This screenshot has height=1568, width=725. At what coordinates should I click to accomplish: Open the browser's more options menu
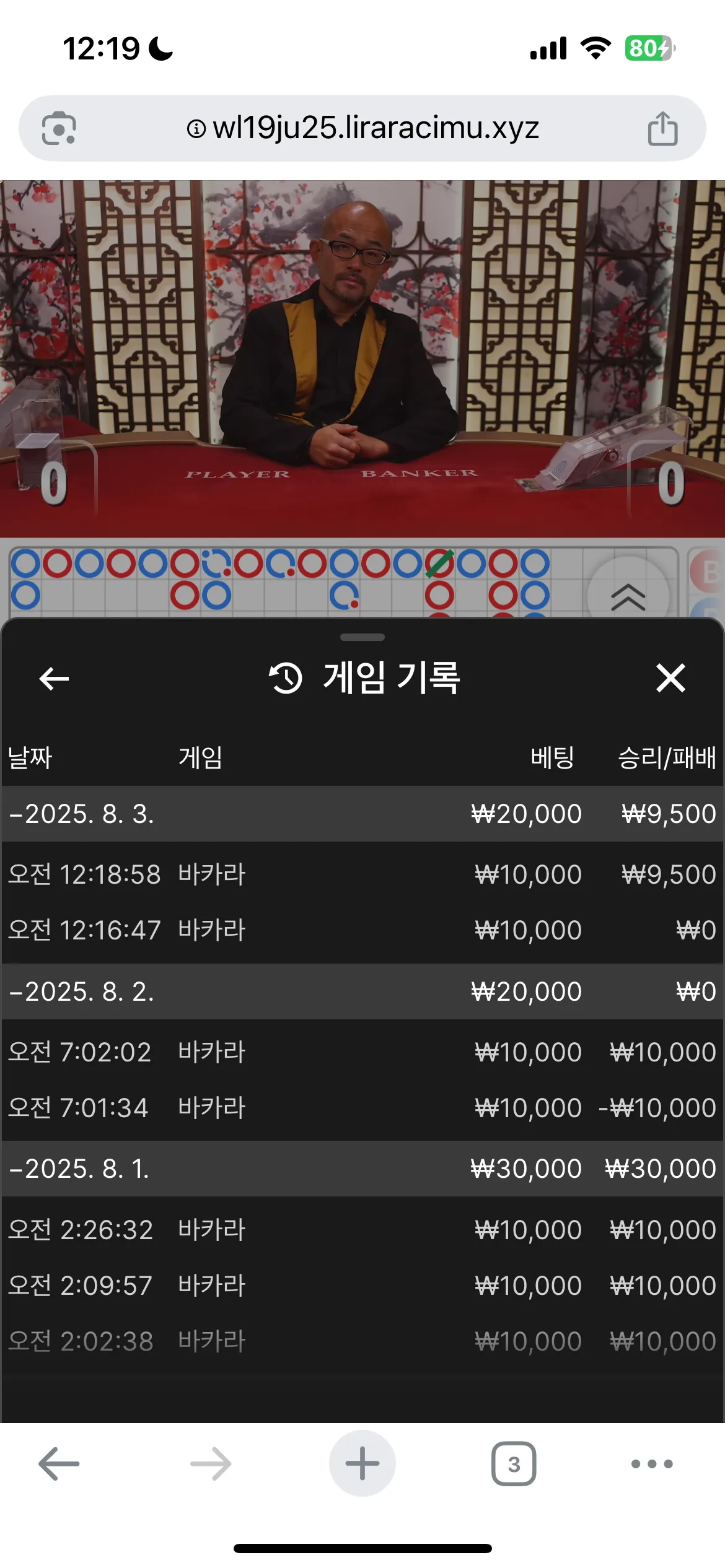pos(652,1464)
